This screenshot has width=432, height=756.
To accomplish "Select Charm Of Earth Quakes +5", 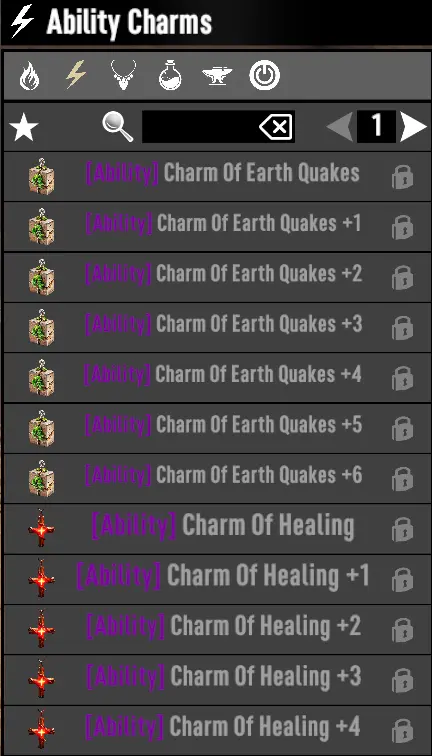I will coord(216,429).
